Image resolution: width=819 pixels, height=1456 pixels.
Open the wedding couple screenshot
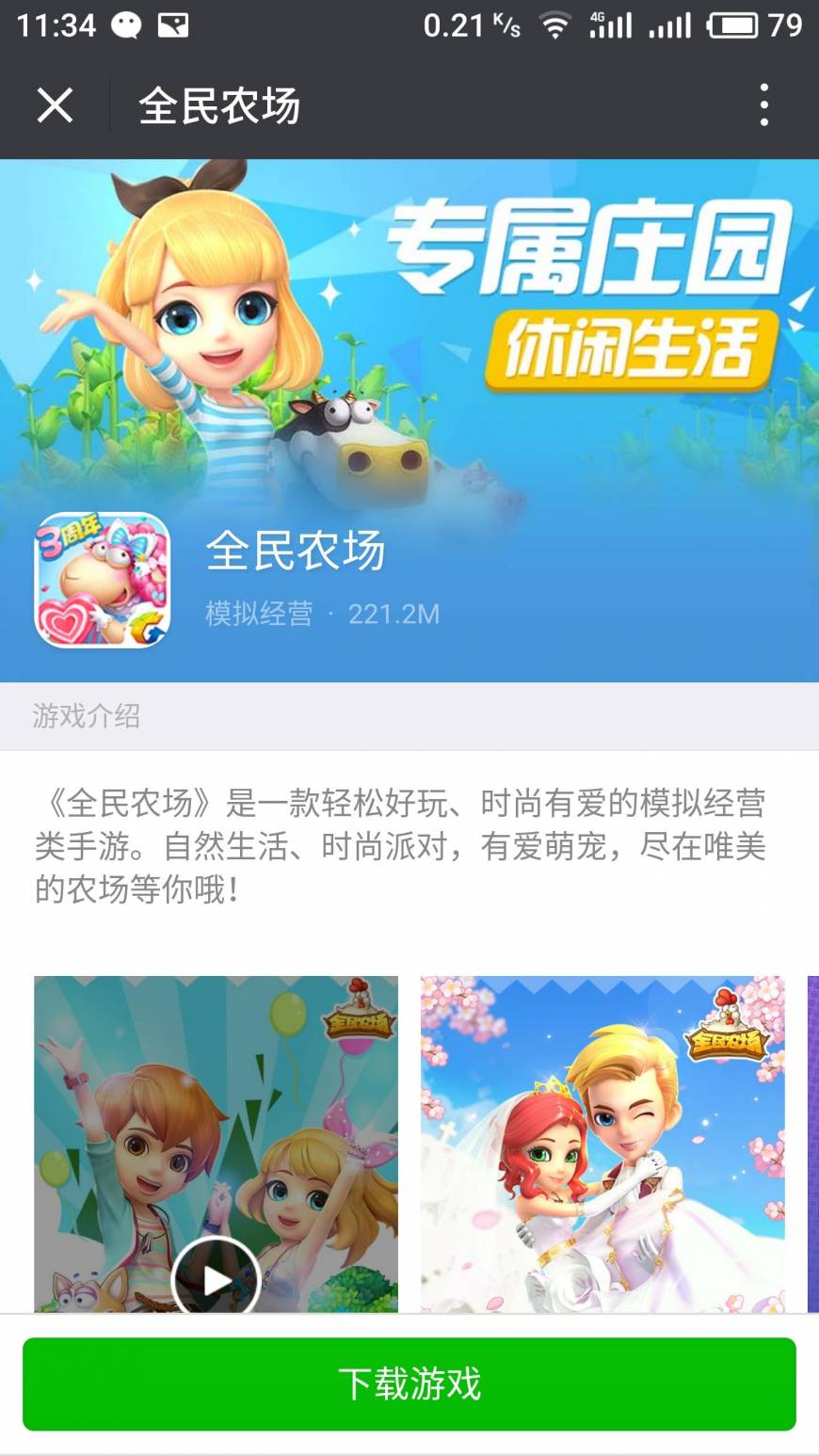(602, 1144)
